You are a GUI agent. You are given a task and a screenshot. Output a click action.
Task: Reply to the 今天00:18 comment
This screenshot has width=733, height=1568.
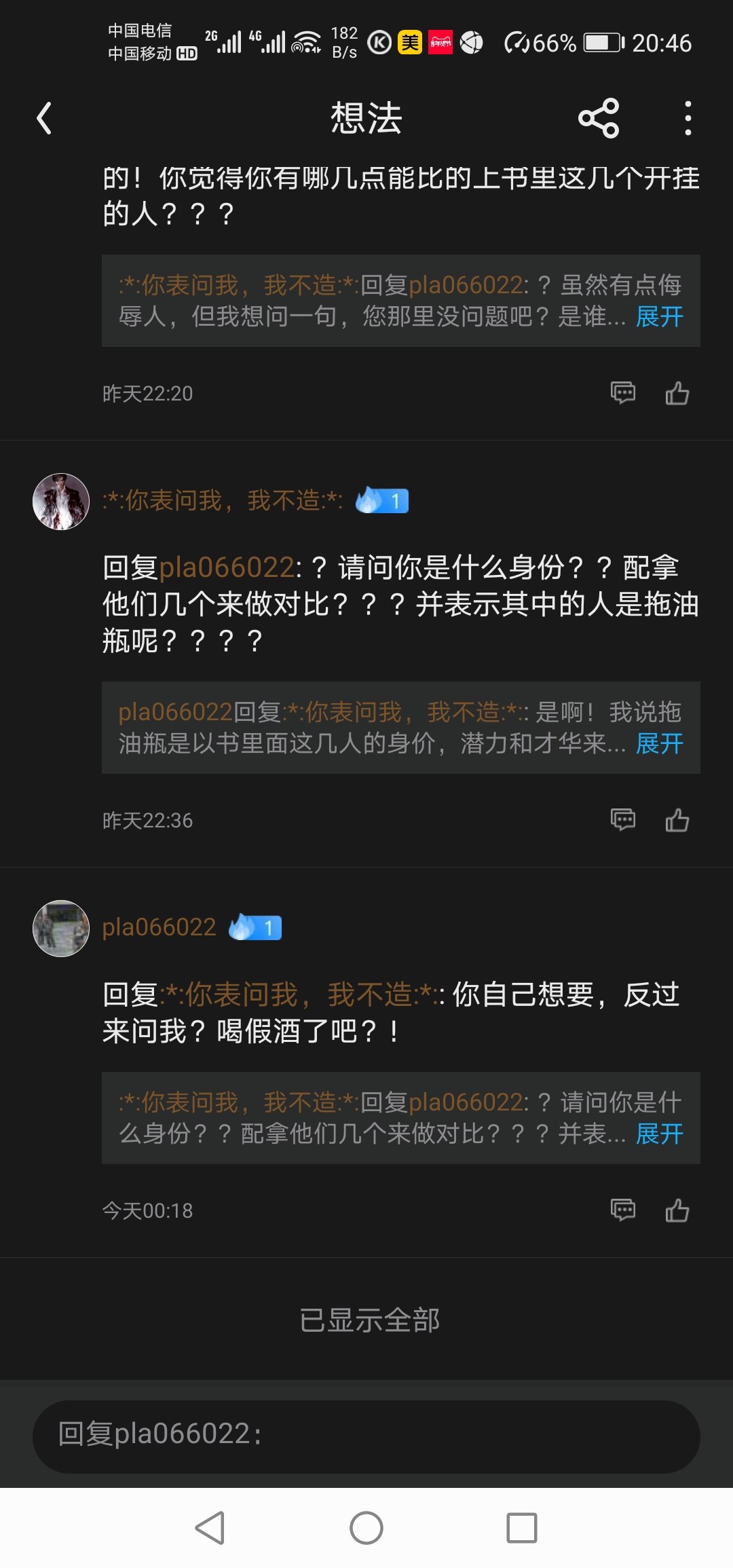point(622,1210)
